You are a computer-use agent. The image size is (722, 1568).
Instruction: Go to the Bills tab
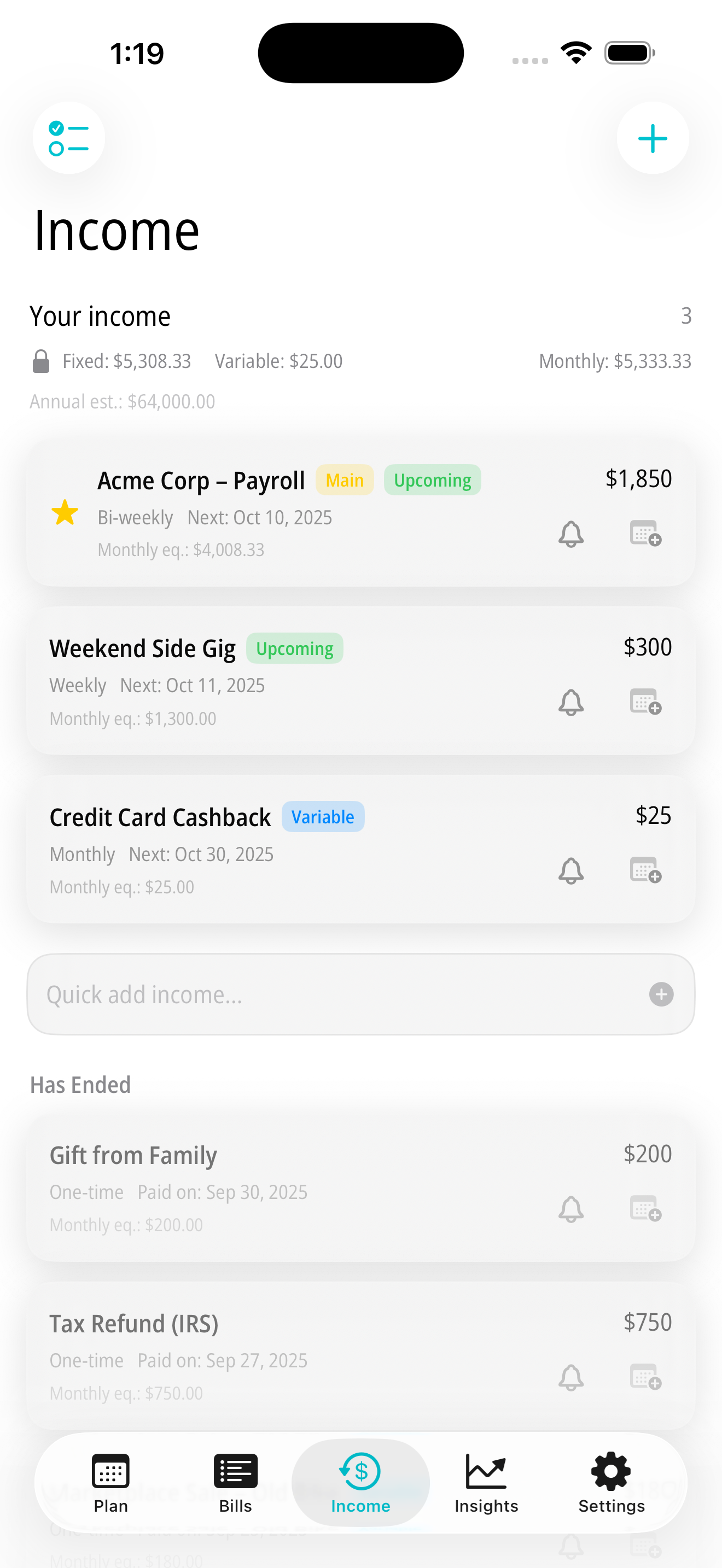pos(236,1483)
